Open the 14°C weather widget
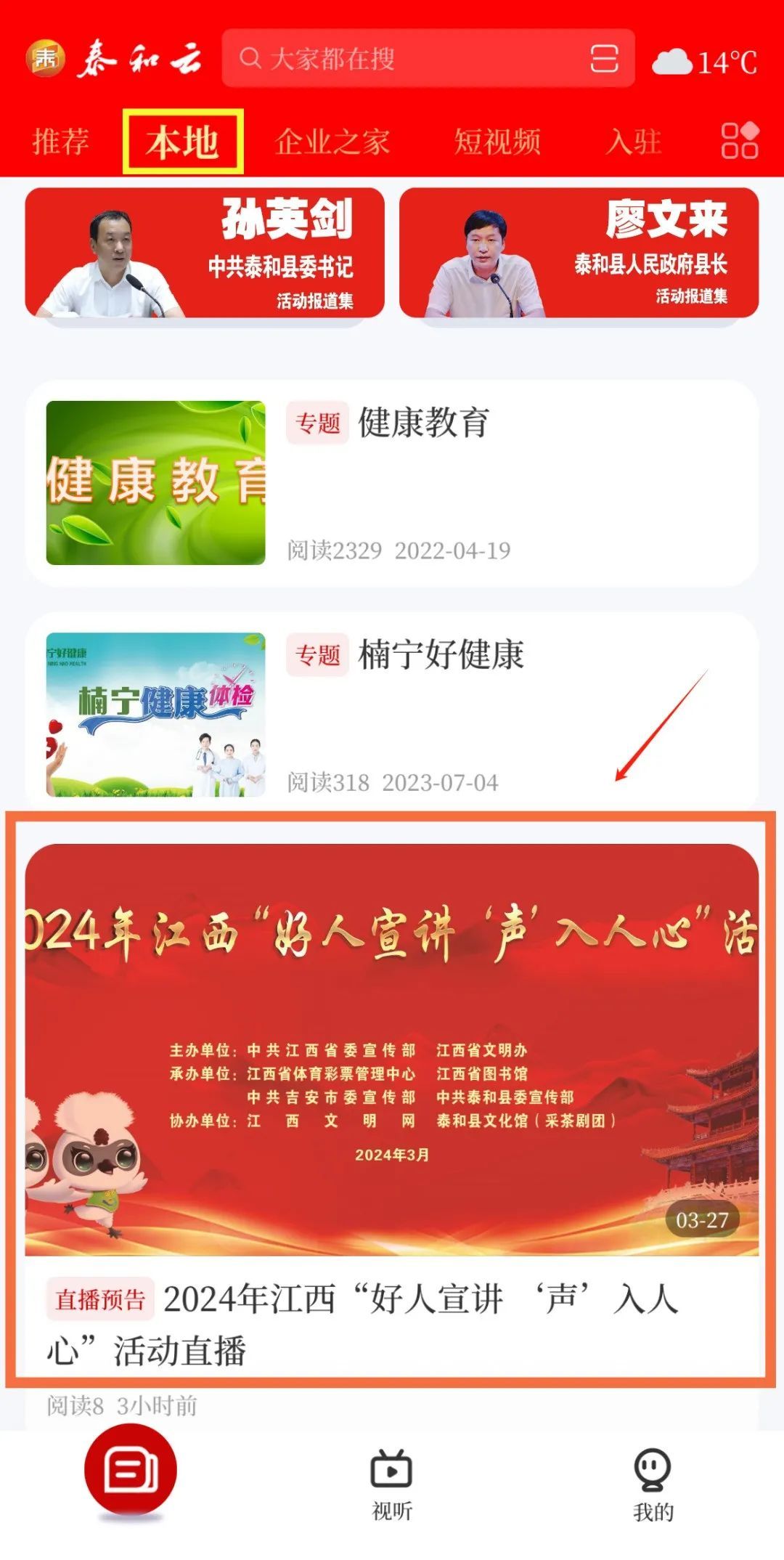The height and width of the screenshot is (1560, 784). (704, 62)
